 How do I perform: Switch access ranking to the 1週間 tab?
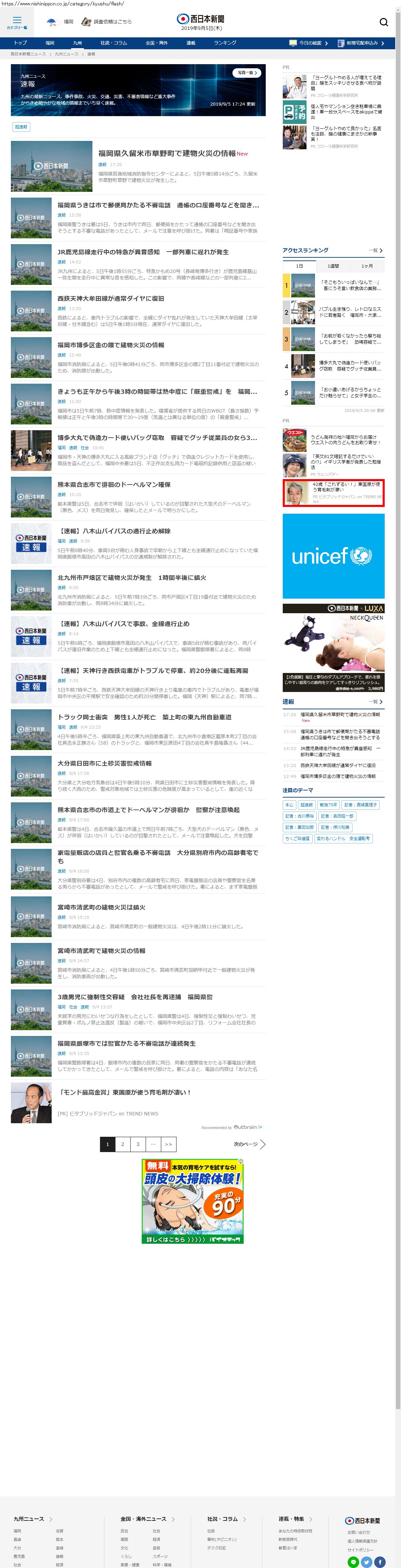[333, 266]
